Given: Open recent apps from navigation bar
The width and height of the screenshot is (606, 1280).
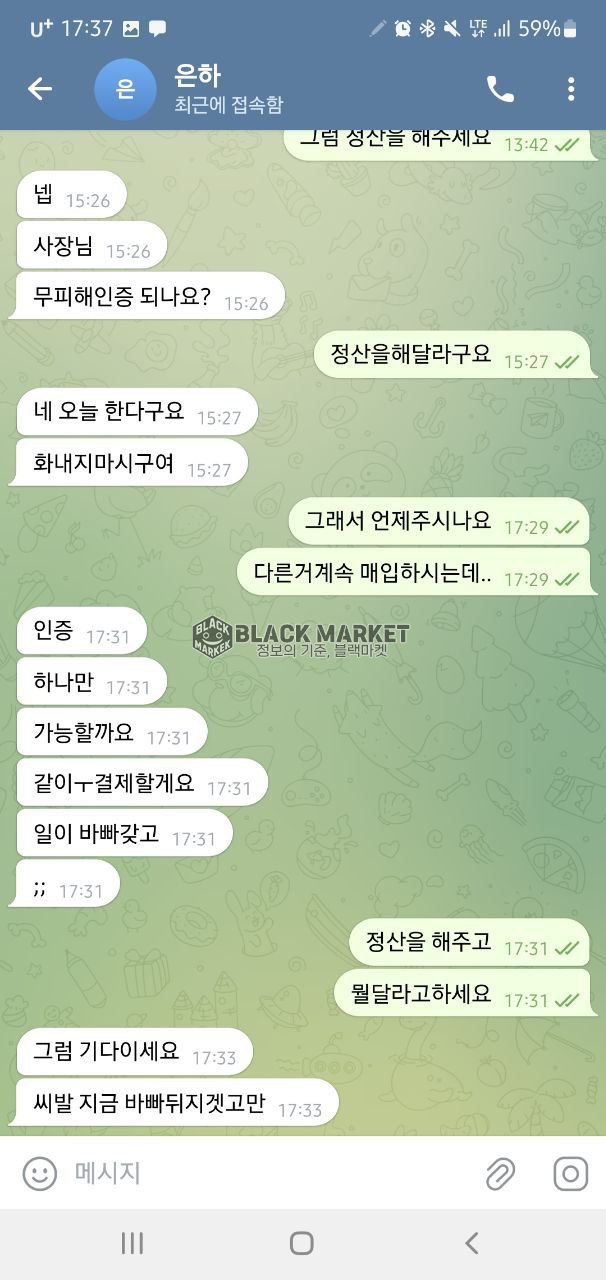Looking at the screenshot, I should pos(132,1243).
